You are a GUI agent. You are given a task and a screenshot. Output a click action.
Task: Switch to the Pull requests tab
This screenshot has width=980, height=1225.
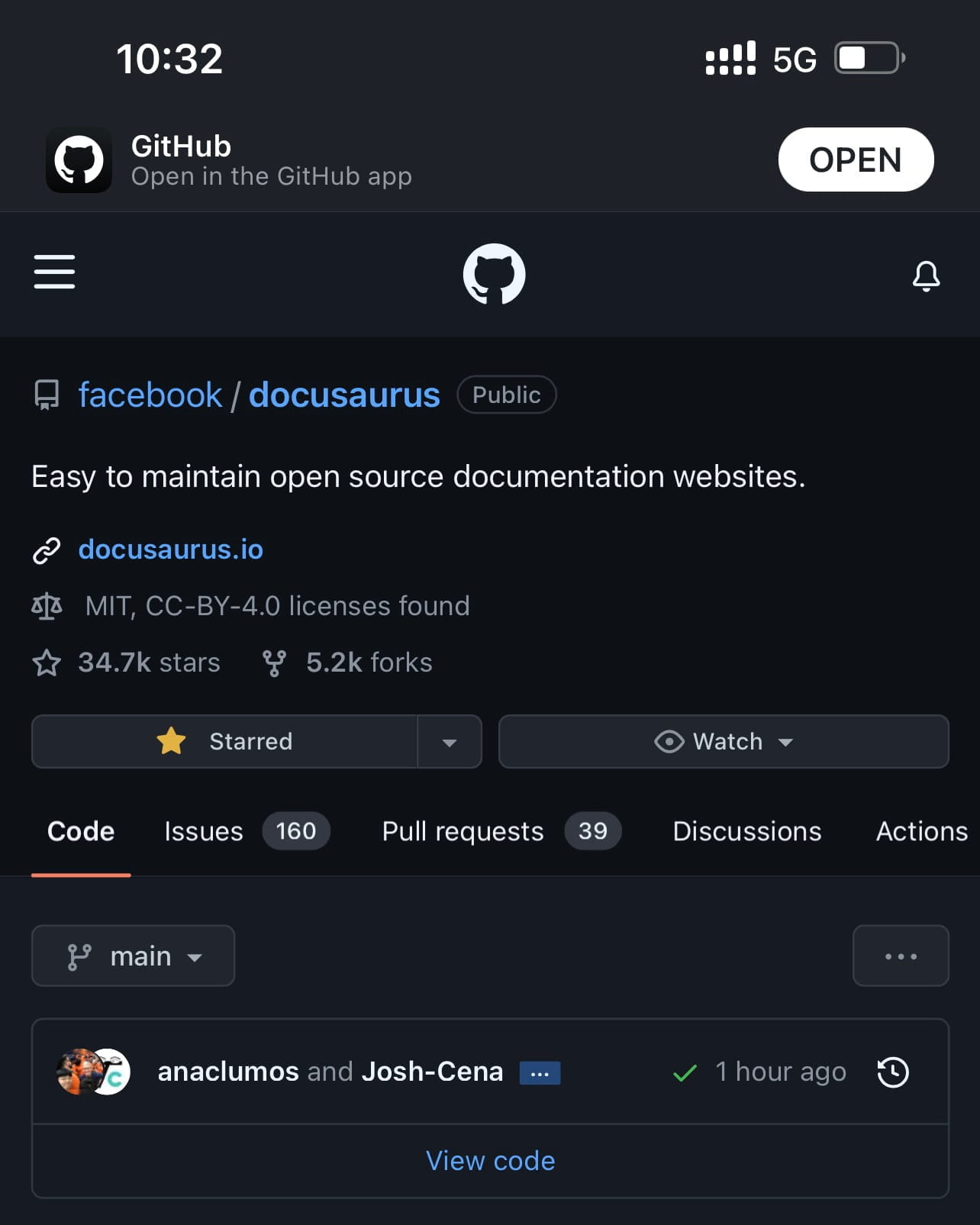[x=500, y=831]
